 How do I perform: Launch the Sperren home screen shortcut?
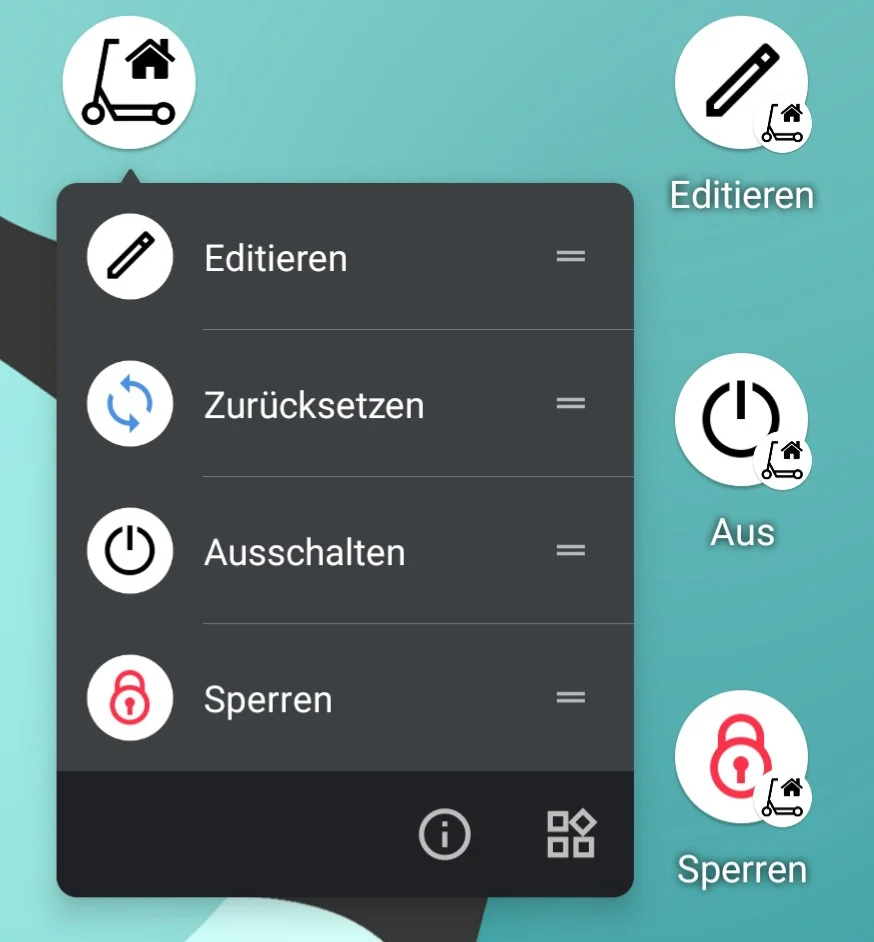(741, 758)
